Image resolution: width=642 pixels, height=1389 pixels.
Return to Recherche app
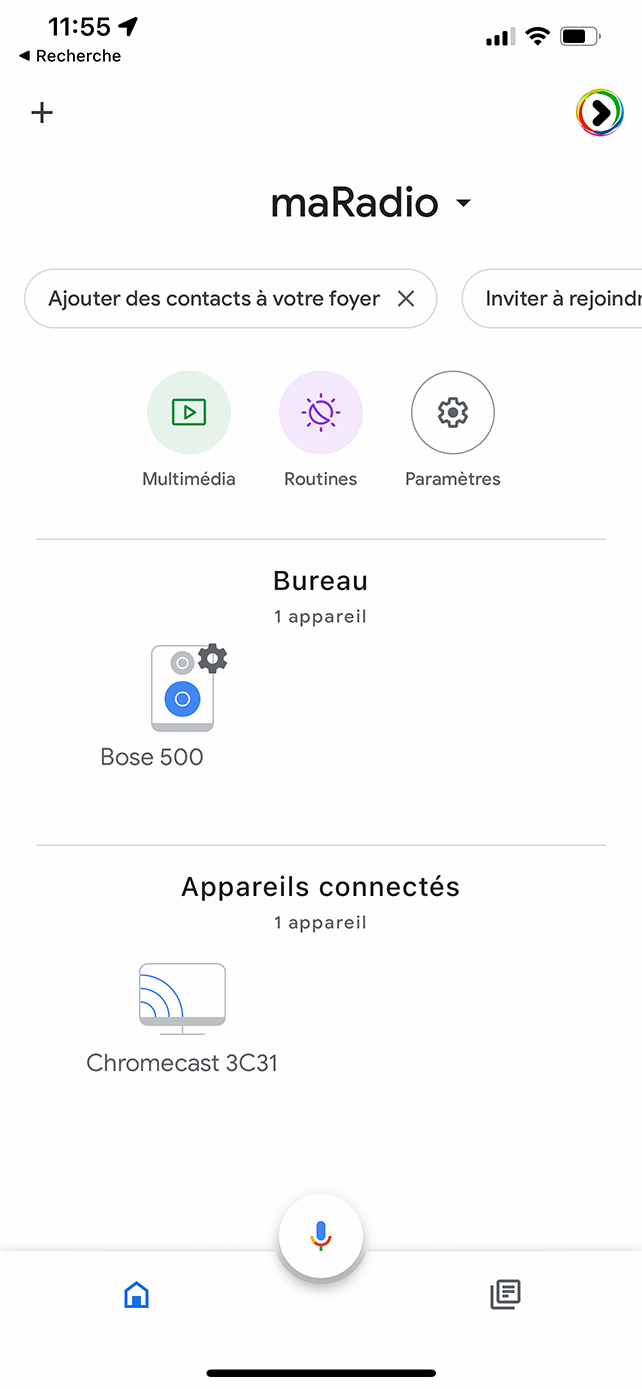coord(70,56)
